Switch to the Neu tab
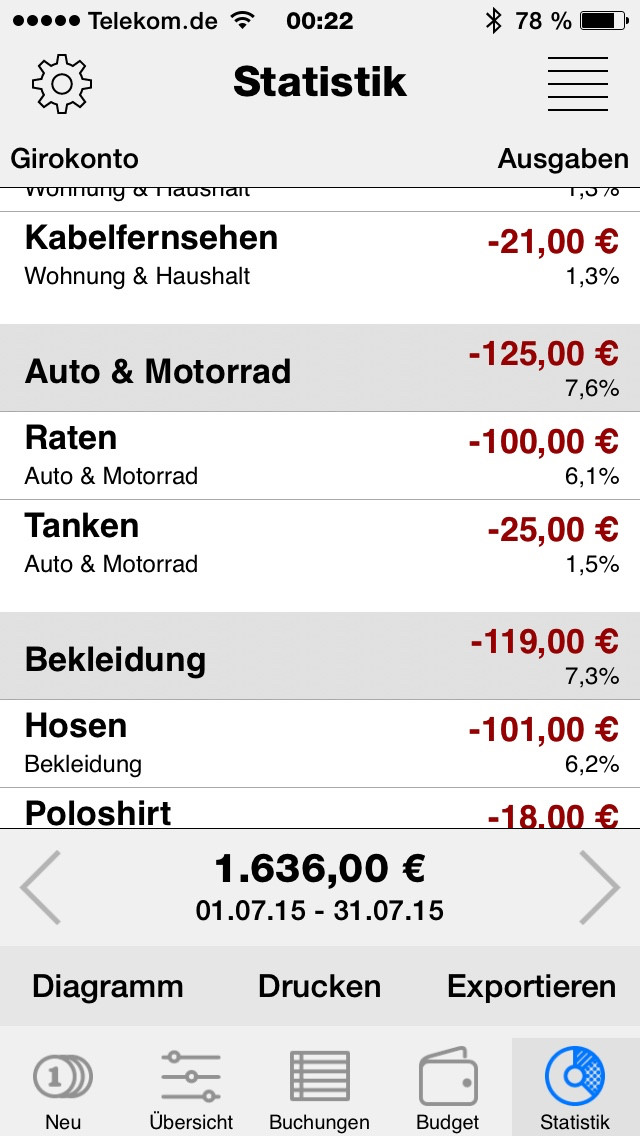 [x=64, y=1087]
